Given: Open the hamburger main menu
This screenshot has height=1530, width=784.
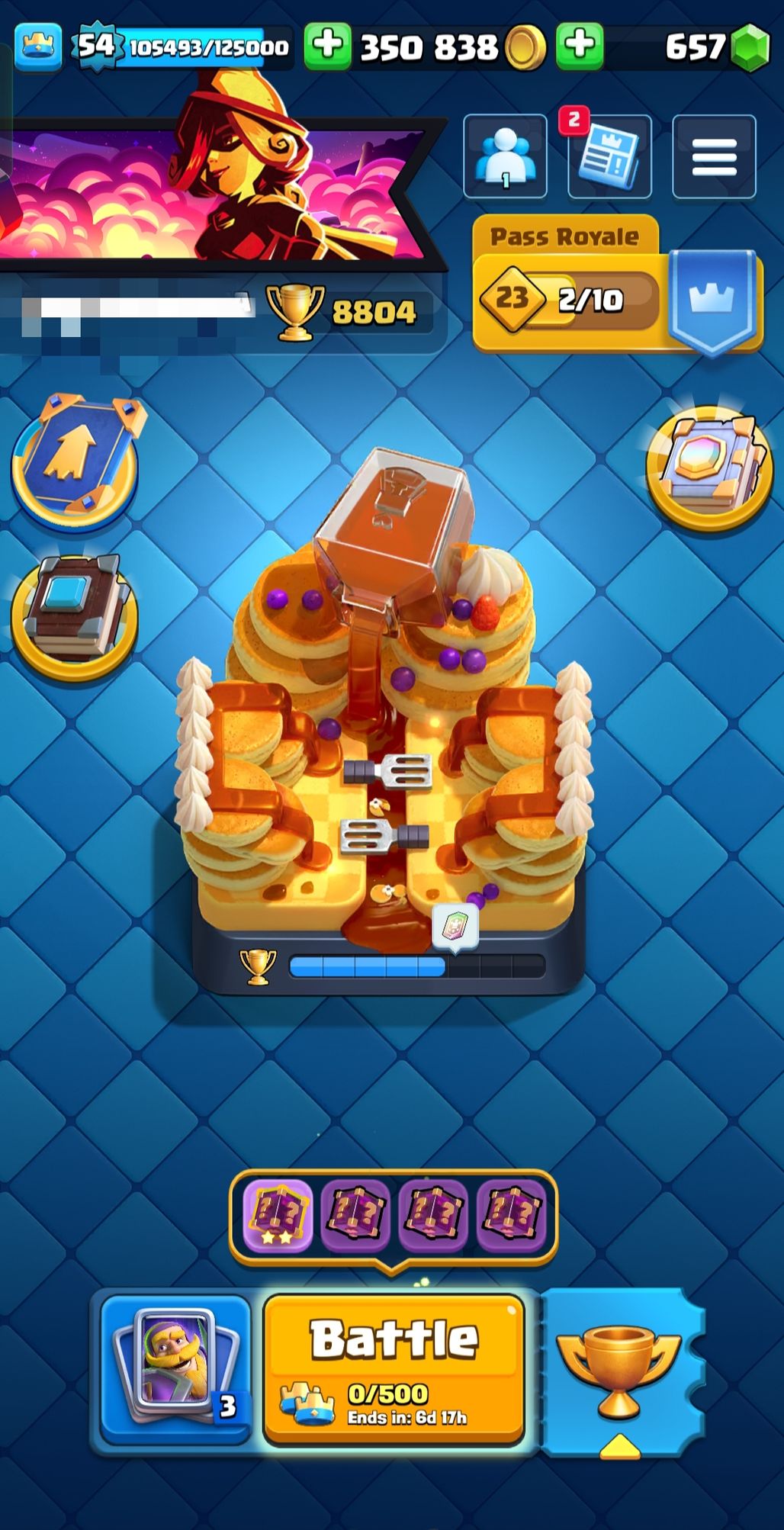Looking at the screenshot, I should (x=714, y=156).
